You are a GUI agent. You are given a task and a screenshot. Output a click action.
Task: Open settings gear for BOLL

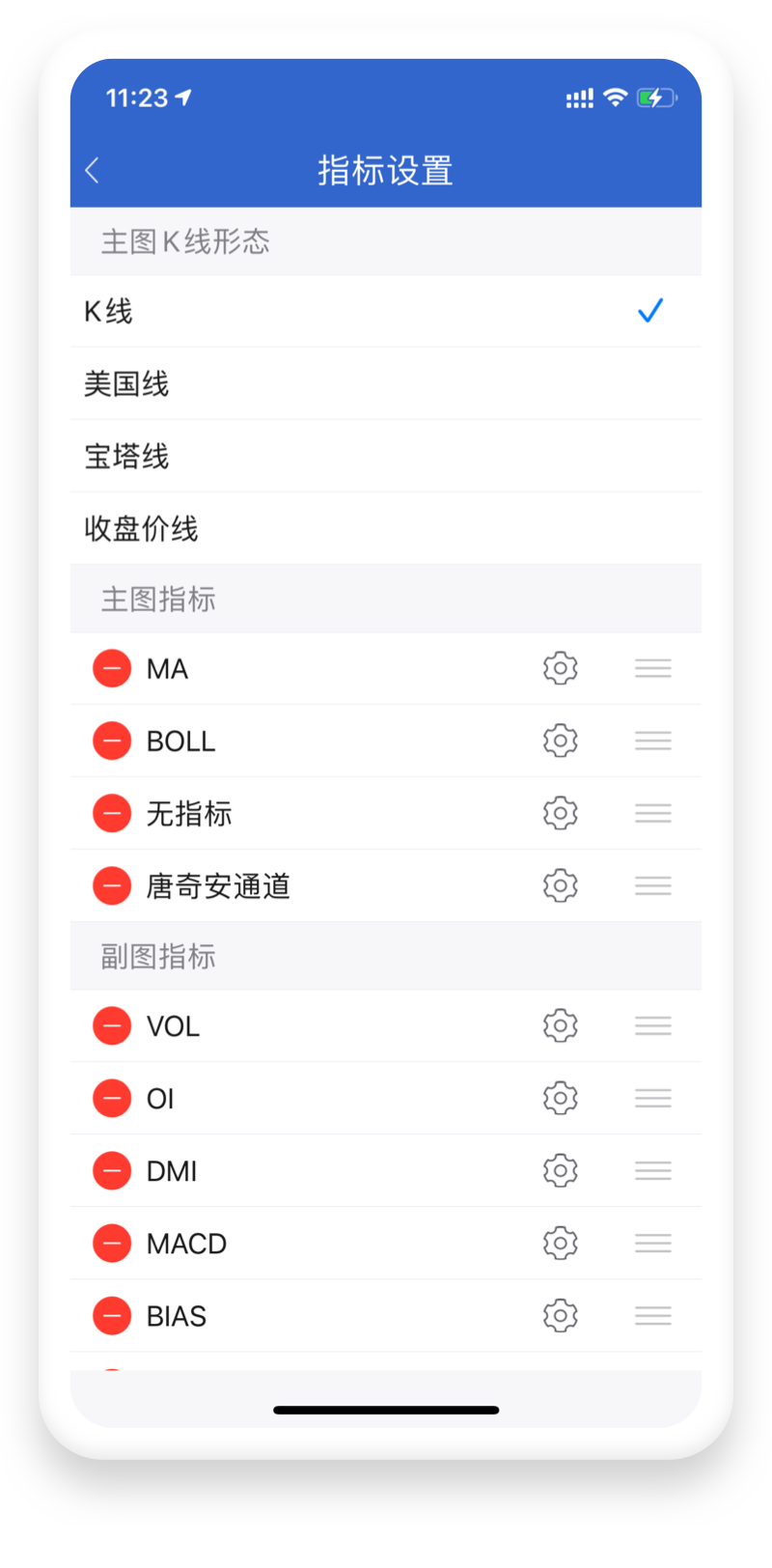[560, 741]
